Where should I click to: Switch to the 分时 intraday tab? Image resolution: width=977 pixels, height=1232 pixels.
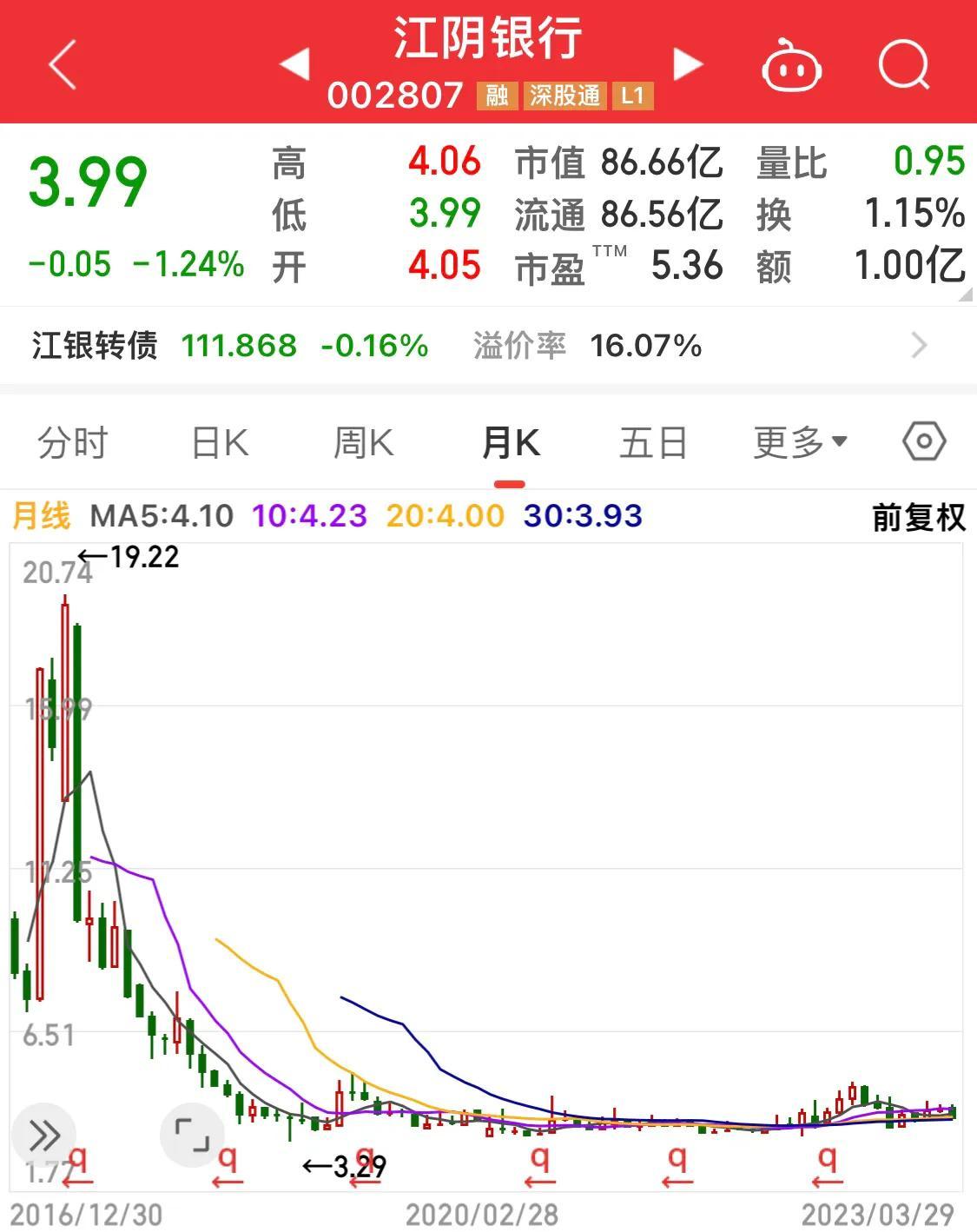73,441
